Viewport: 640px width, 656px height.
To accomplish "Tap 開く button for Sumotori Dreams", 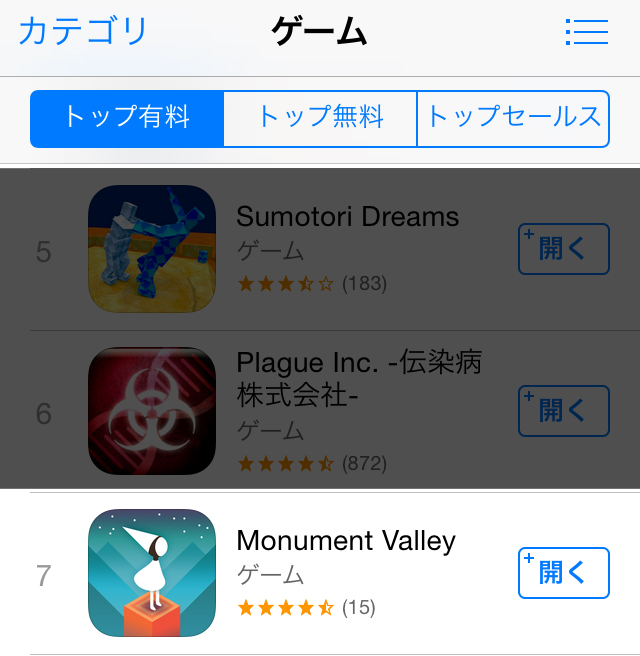I will (563, 249).
